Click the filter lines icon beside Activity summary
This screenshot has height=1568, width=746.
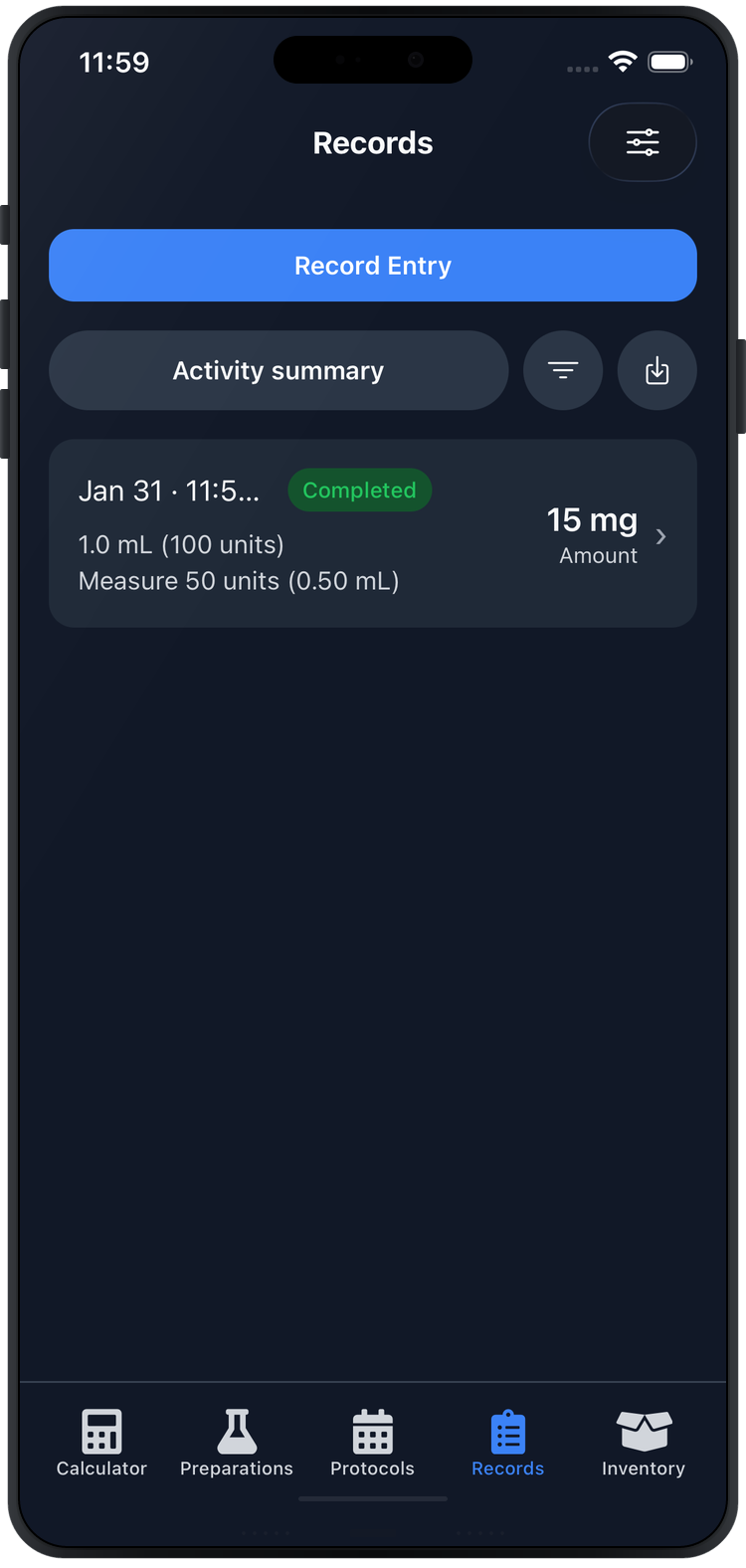click(563, 370)
